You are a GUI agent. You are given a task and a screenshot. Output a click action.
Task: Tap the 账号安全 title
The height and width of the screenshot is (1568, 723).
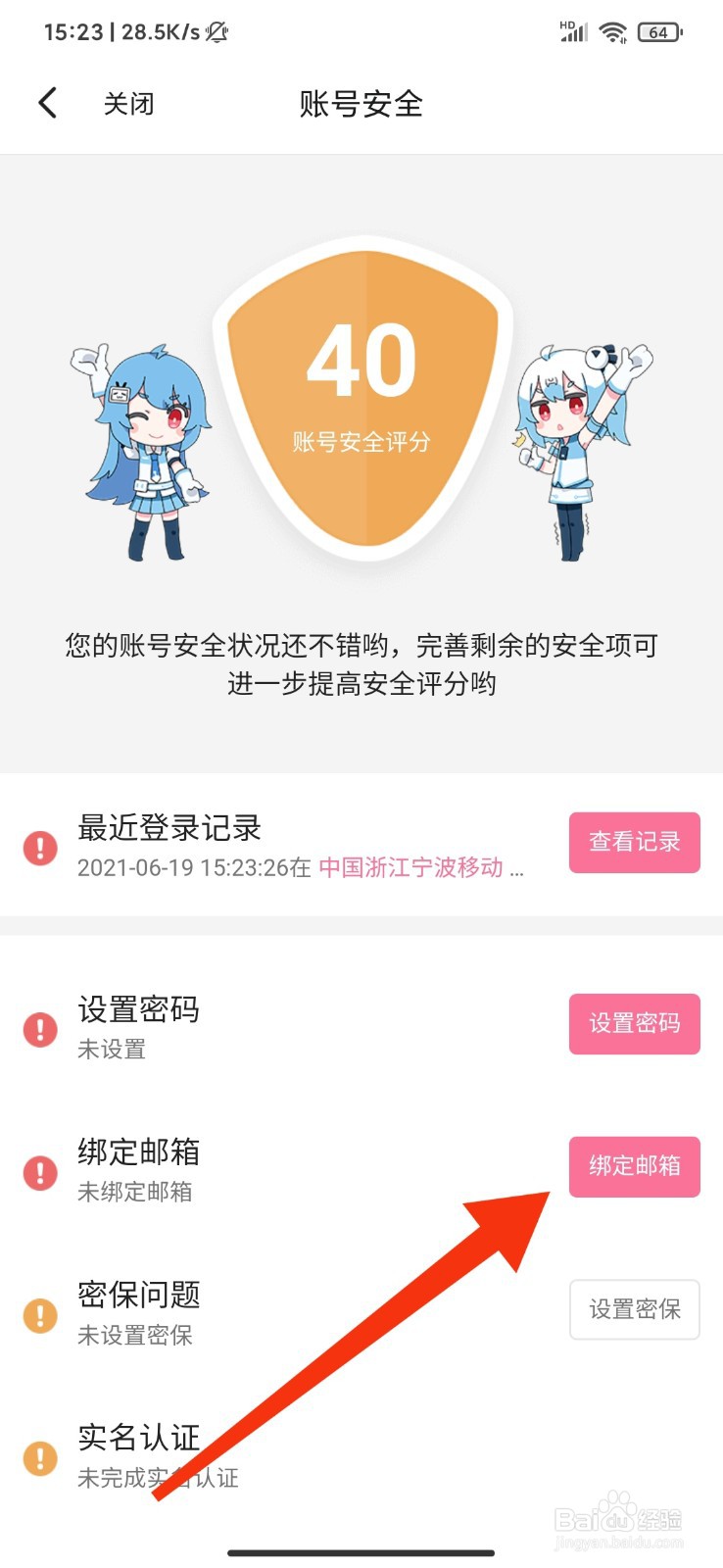click(361, 104)
